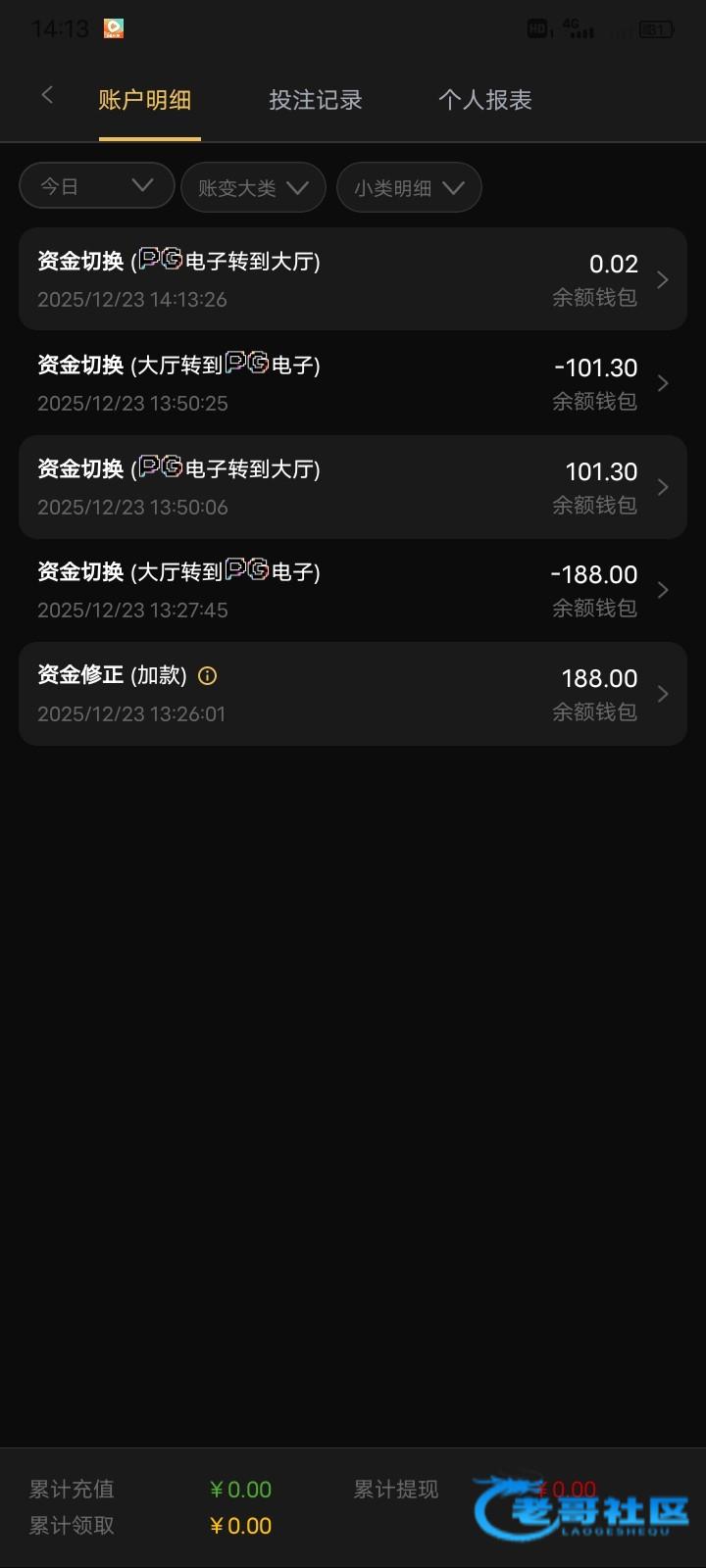The width and height of the screenshot is (706, 1568).
Task: Switch to the 个人报表 tab
Action: [485, 100]
